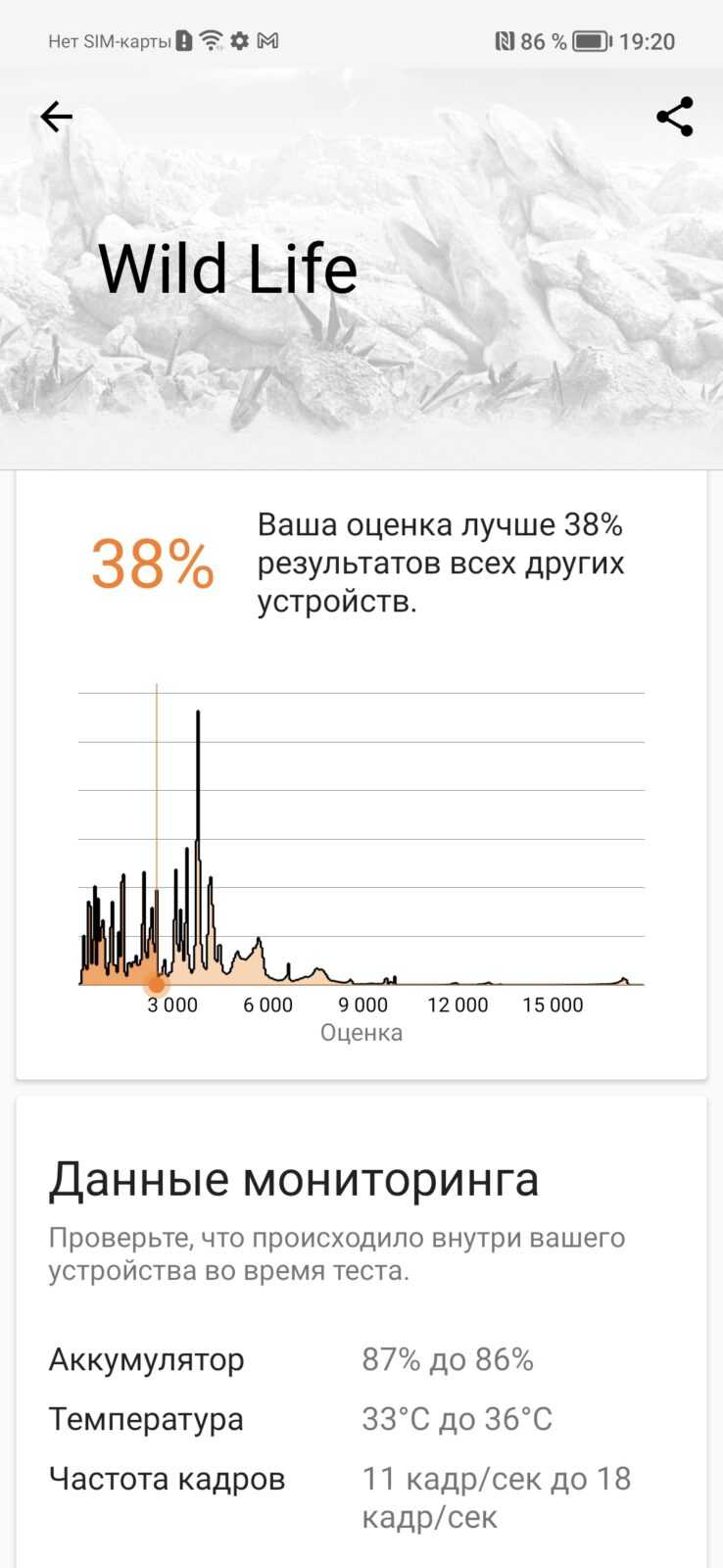
Task: Share the Wild Life result
Action: coord(675,117)
